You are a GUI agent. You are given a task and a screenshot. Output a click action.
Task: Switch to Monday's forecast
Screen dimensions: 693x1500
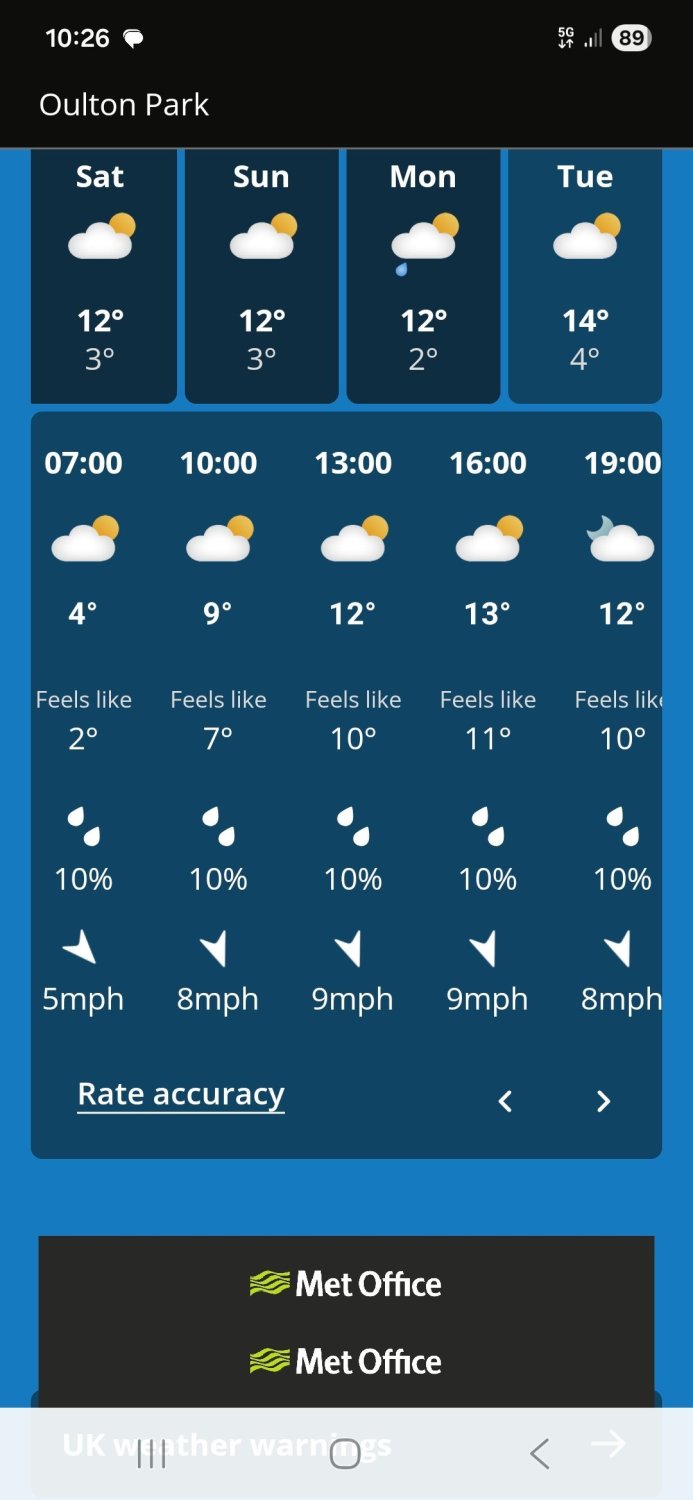(x=423, y=275)
